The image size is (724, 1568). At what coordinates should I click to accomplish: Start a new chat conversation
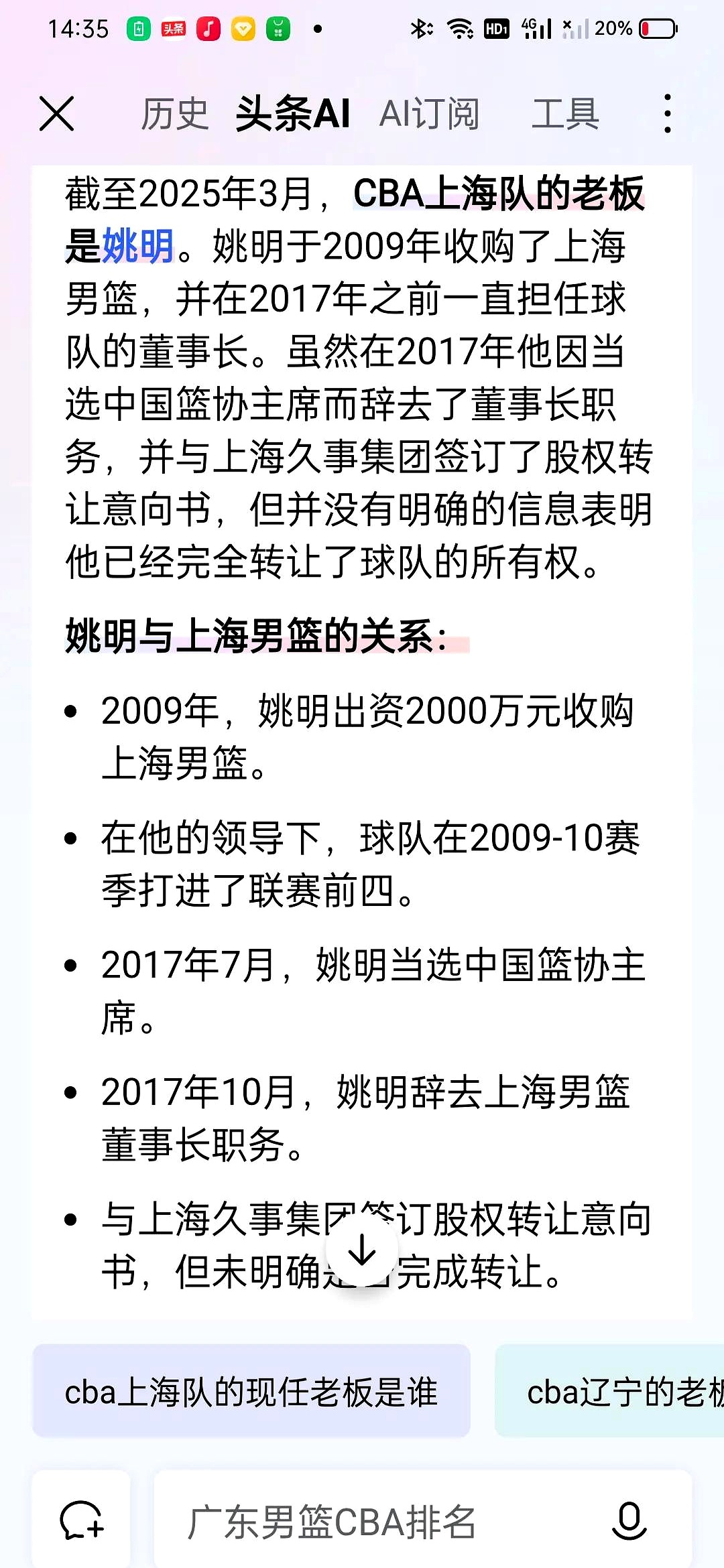click(82, 1521)
